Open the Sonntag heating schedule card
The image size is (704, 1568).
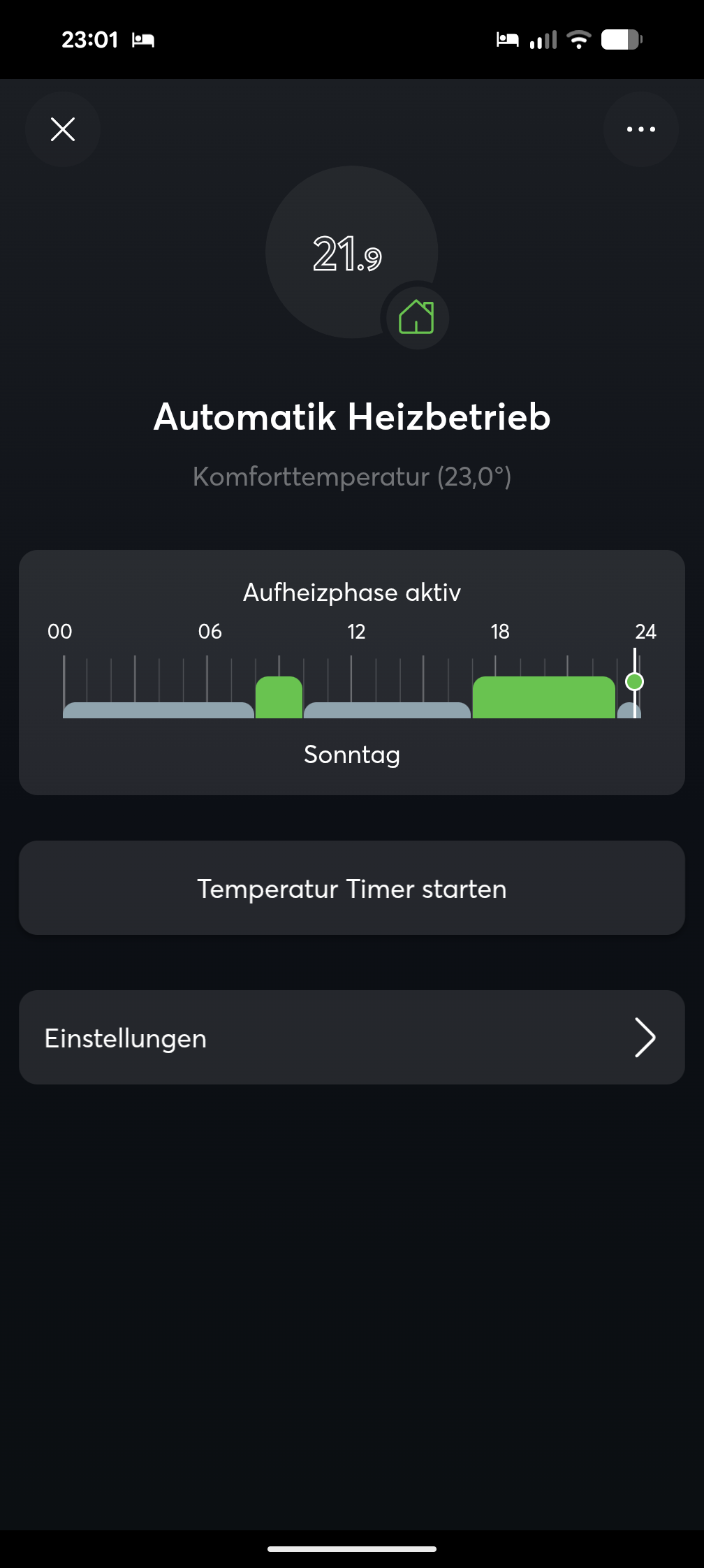[352, 672]
